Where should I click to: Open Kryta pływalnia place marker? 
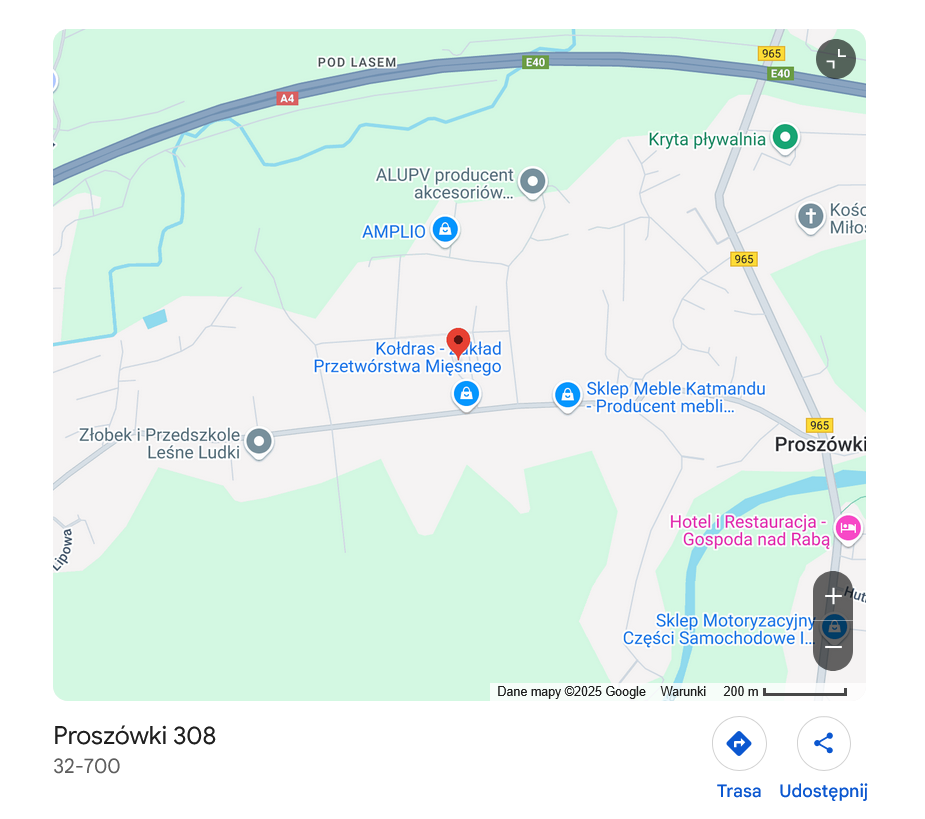(x=785, y=138)
